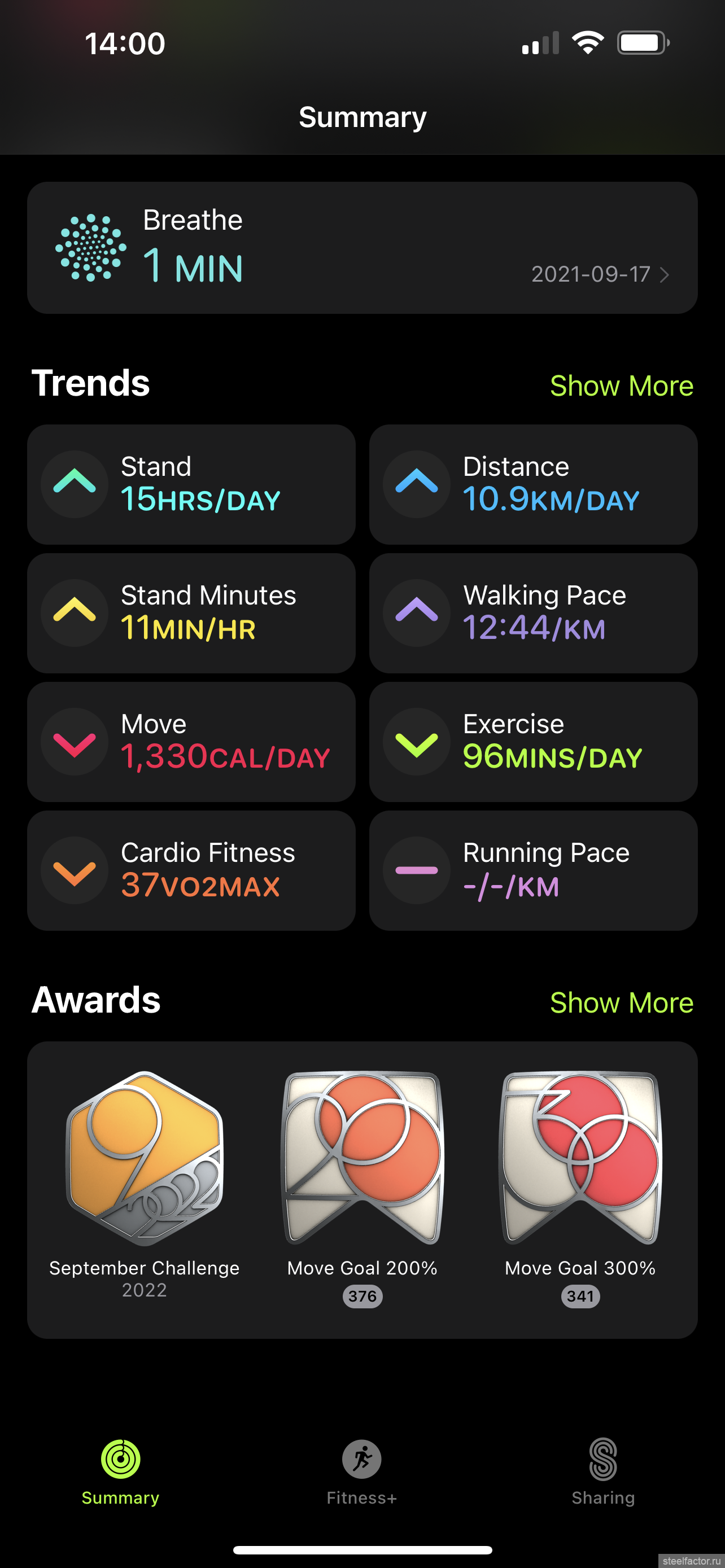Open the Exercise minutes trend
Image resolution: width=725 pixels, height=1568 pixels.
tap(532, 742)
